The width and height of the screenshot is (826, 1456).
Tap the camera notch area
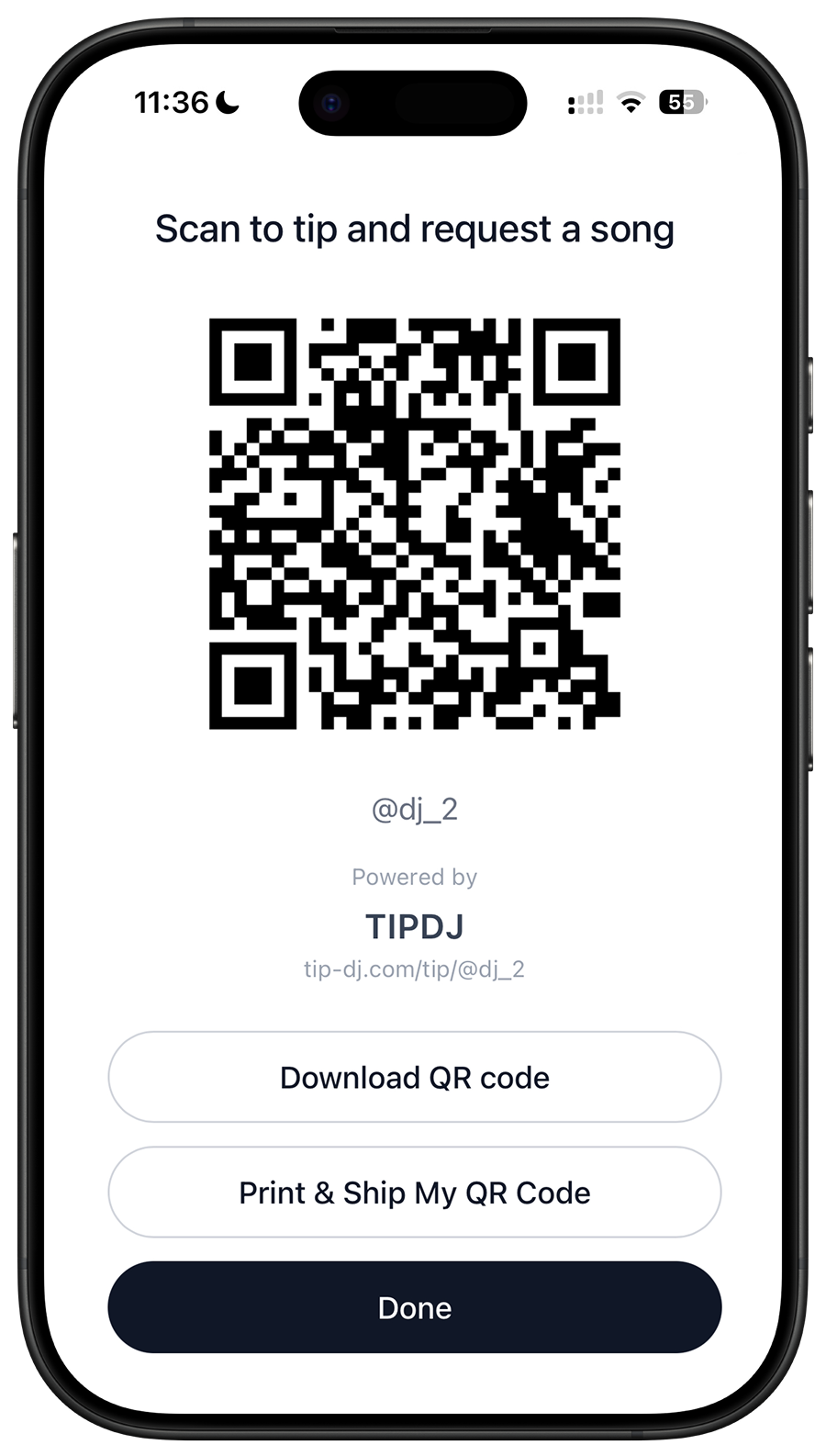(414, 104)
